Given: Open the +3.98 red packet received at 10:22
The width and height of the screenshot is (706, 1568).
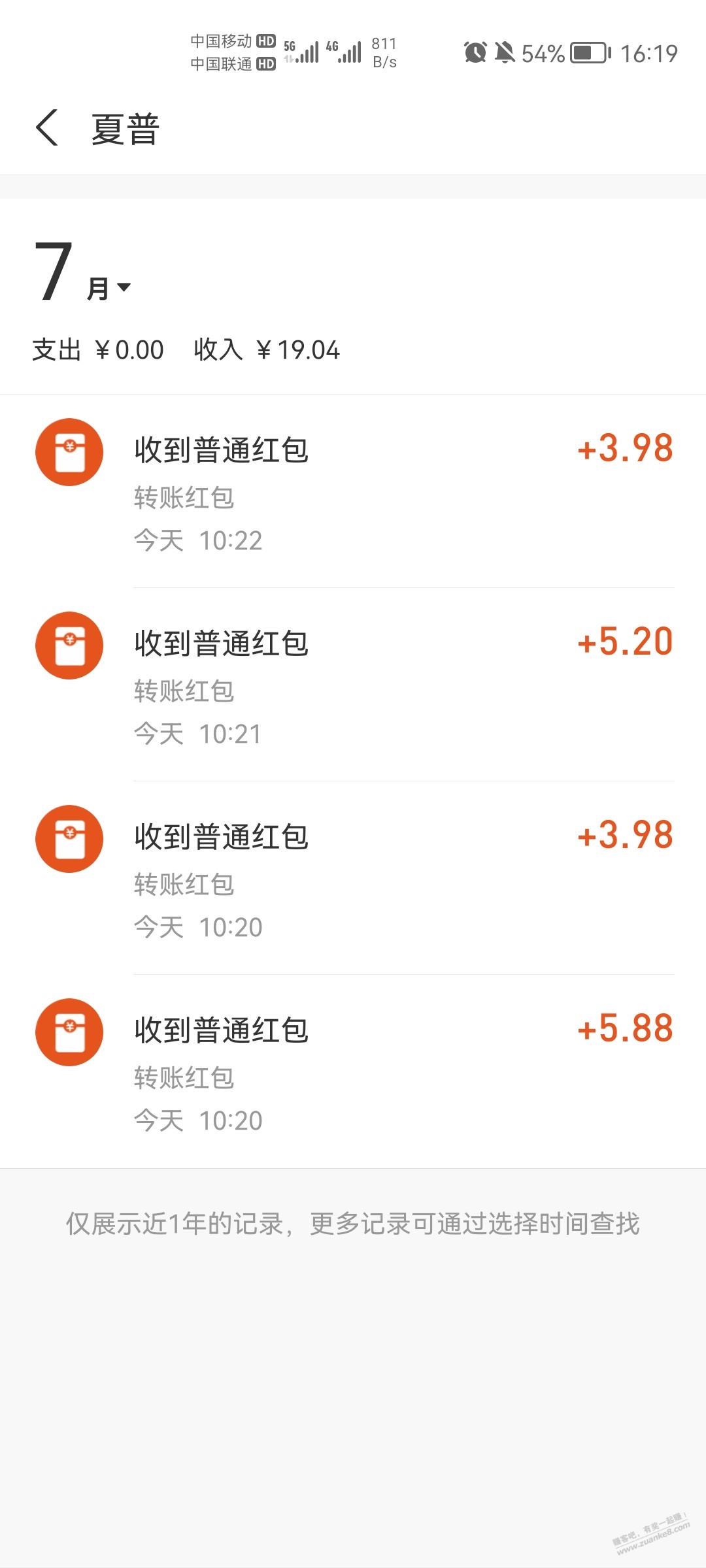Looking at the screenshot, I should coord(353,491).
